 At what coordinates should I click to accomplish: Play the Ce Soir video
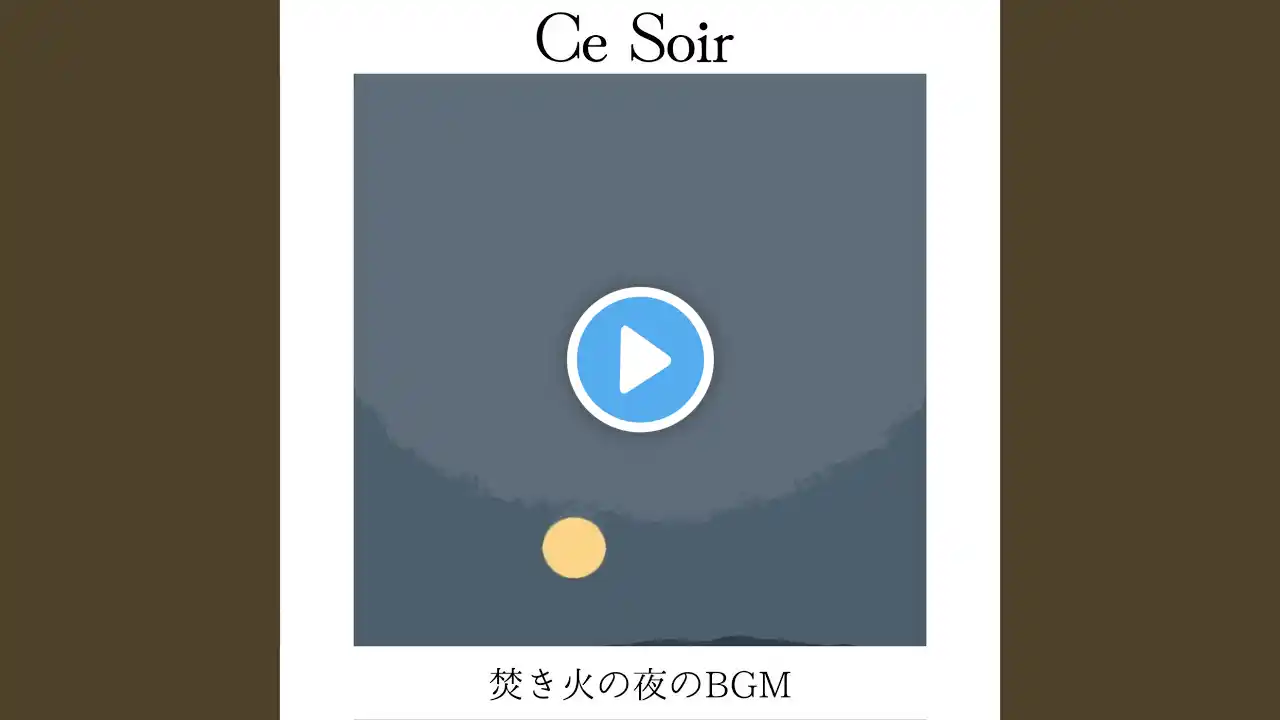(640, 360)
